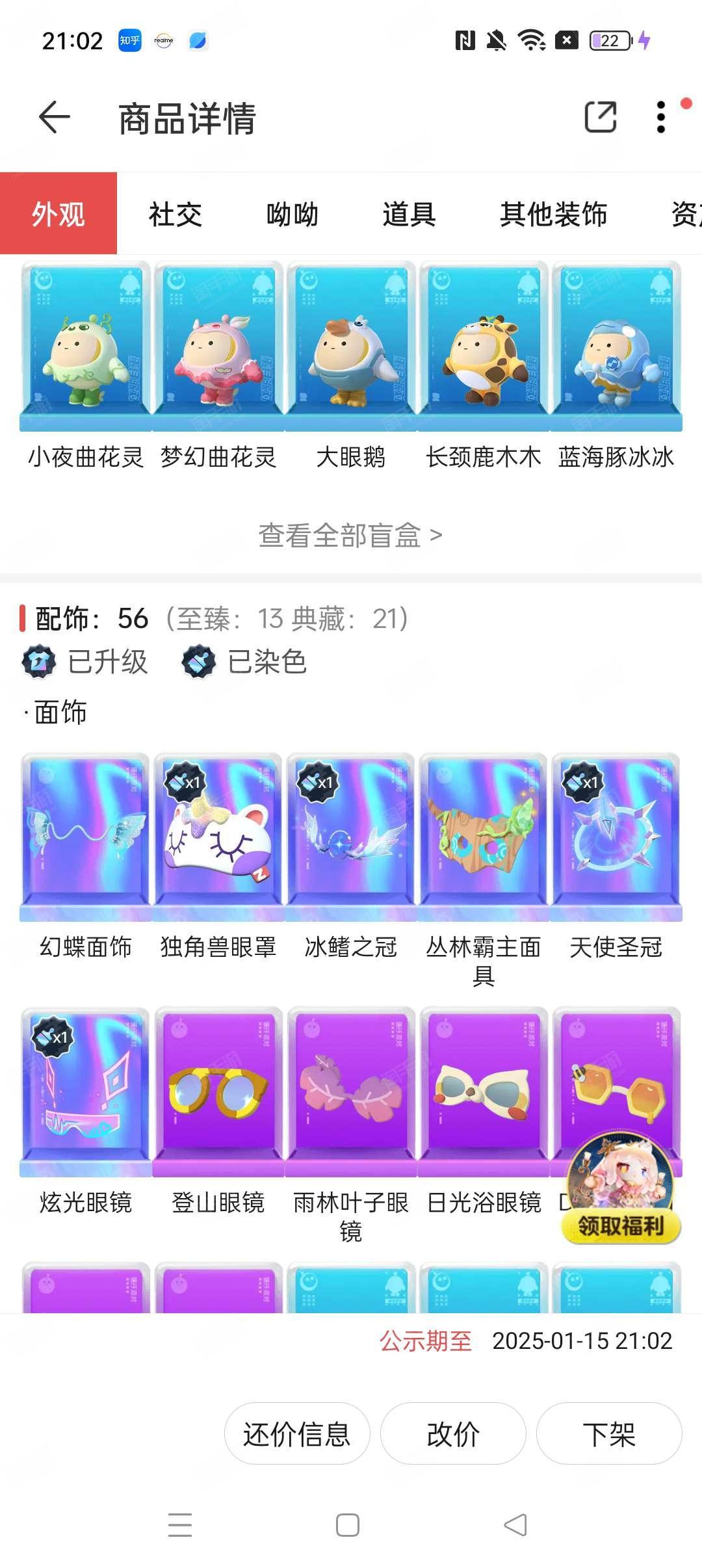Image resolution: width=702 pixels, height=1568 pixels.
Task: View the 独角兽眼罩 accessory
Action: (218, 839)
